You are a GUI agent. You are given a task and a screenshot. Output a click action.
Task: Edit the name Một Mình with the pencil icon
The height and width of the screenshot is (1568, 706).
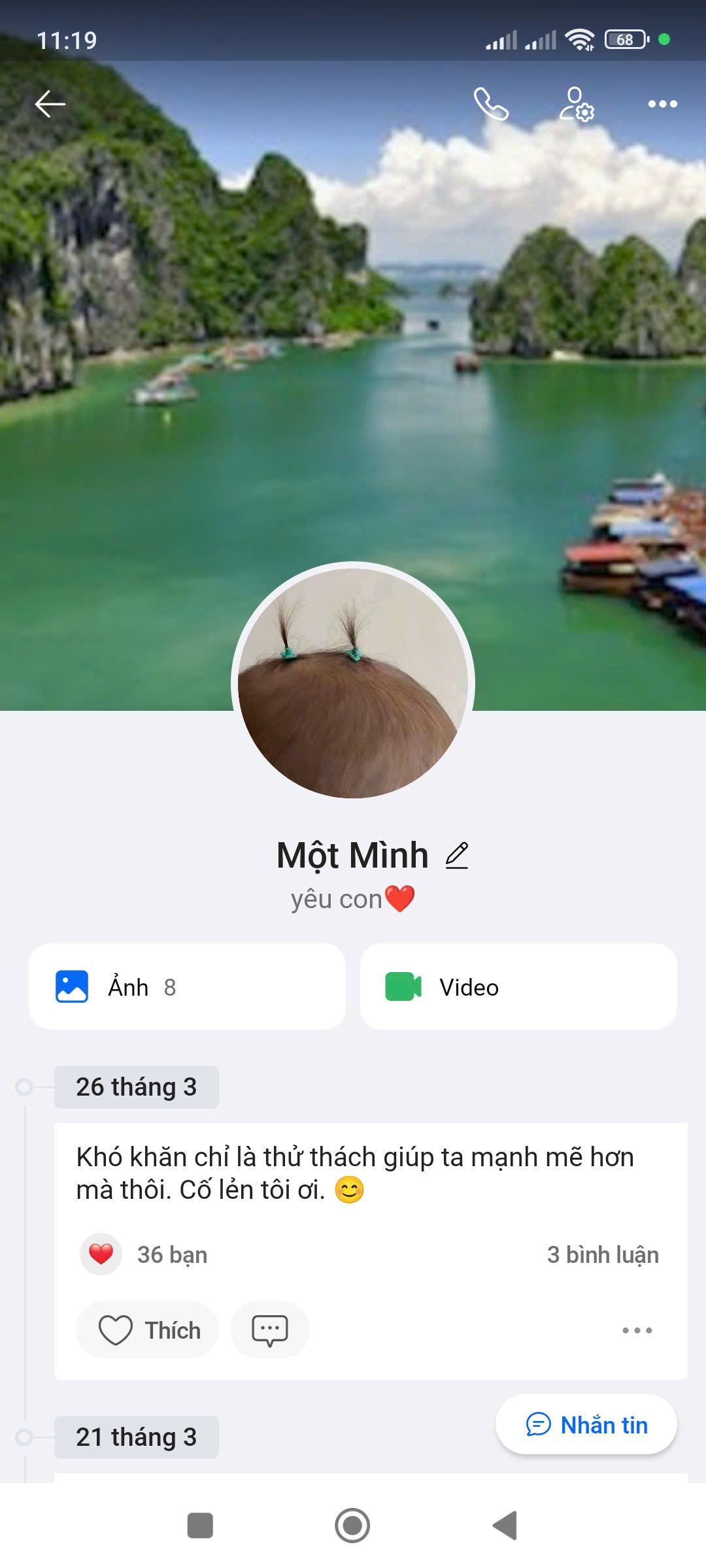point(457,856)
